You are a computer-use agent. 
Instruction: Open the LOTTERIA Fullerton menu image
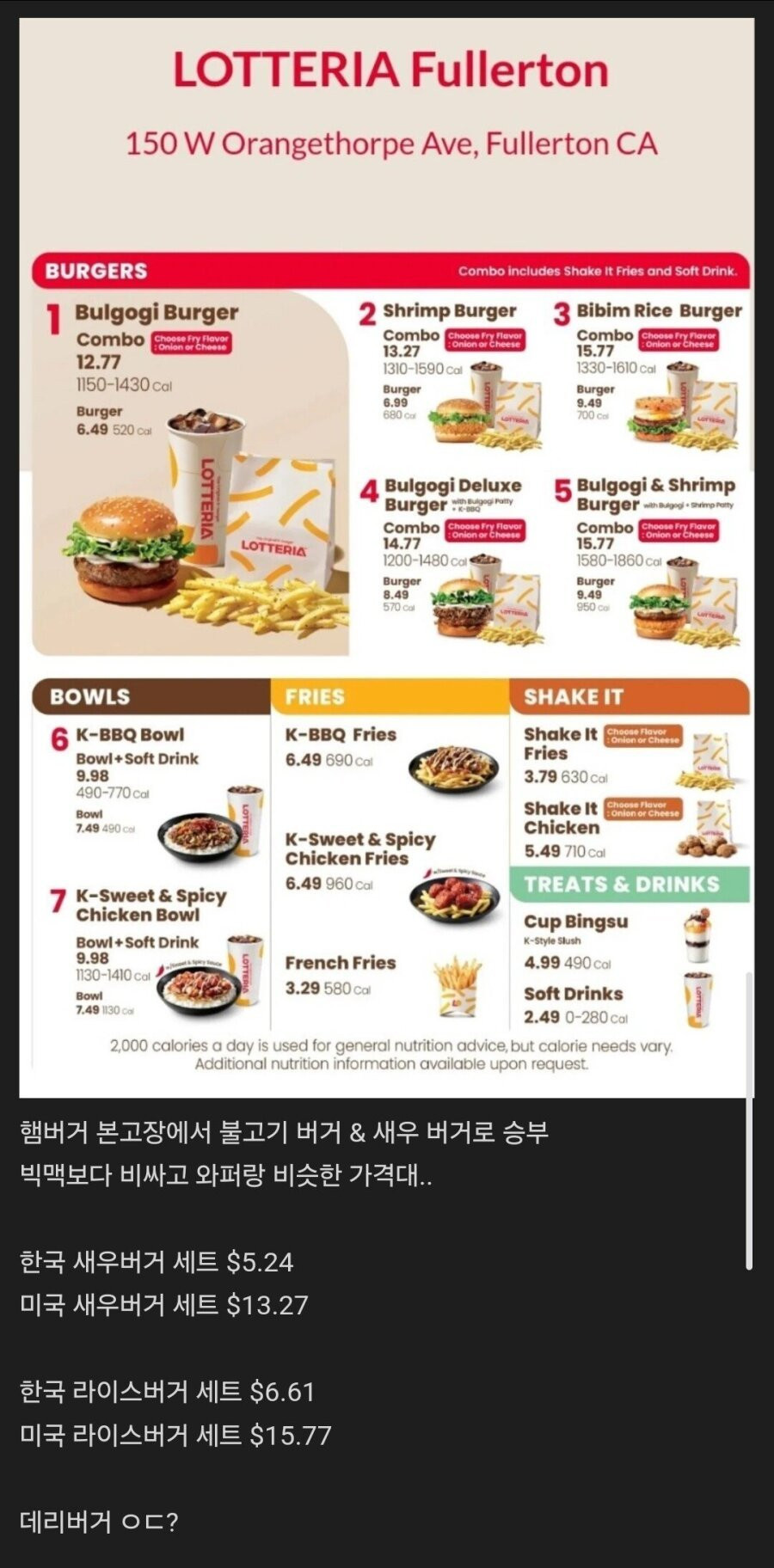[387, 558]
